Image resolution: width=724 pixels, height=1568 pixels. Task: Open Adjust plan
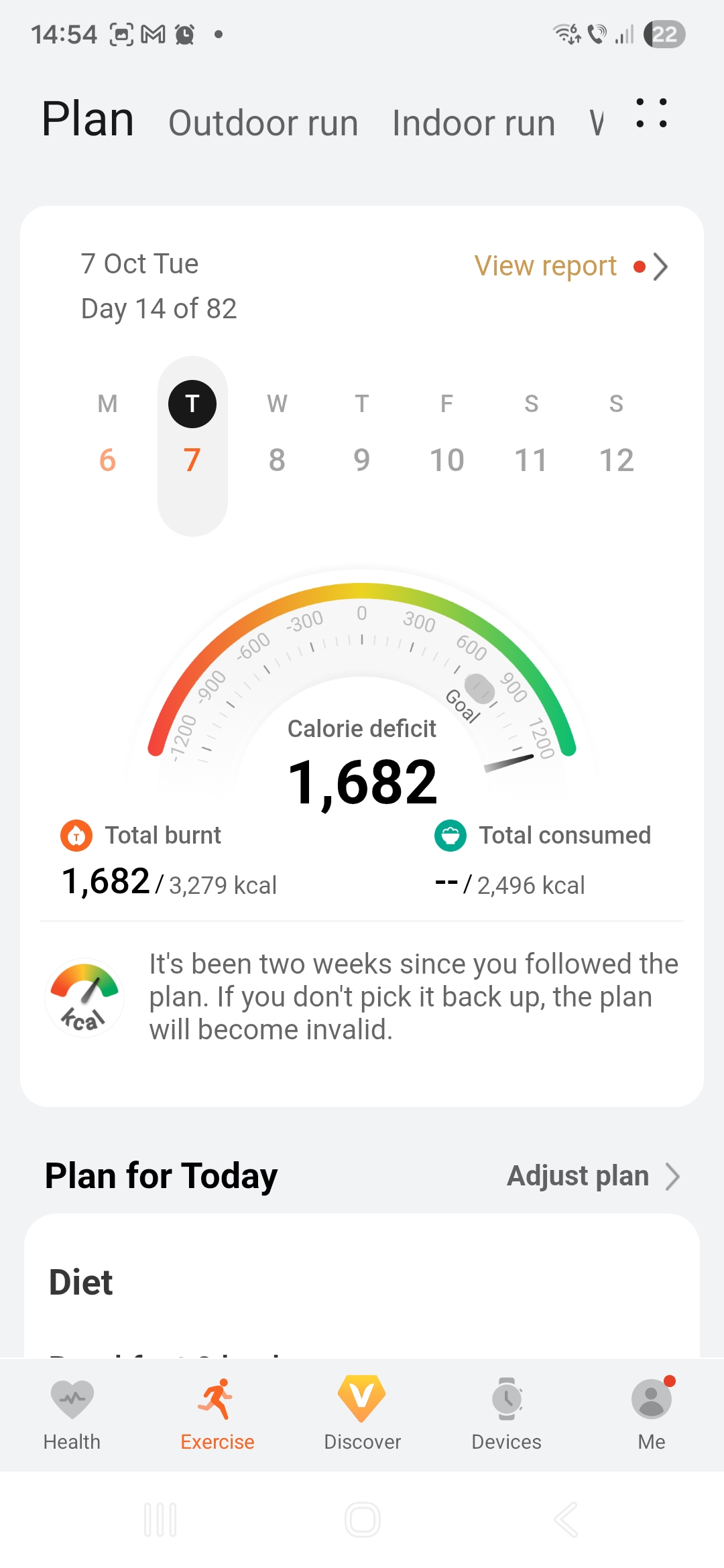click(x=593, y=1176)
